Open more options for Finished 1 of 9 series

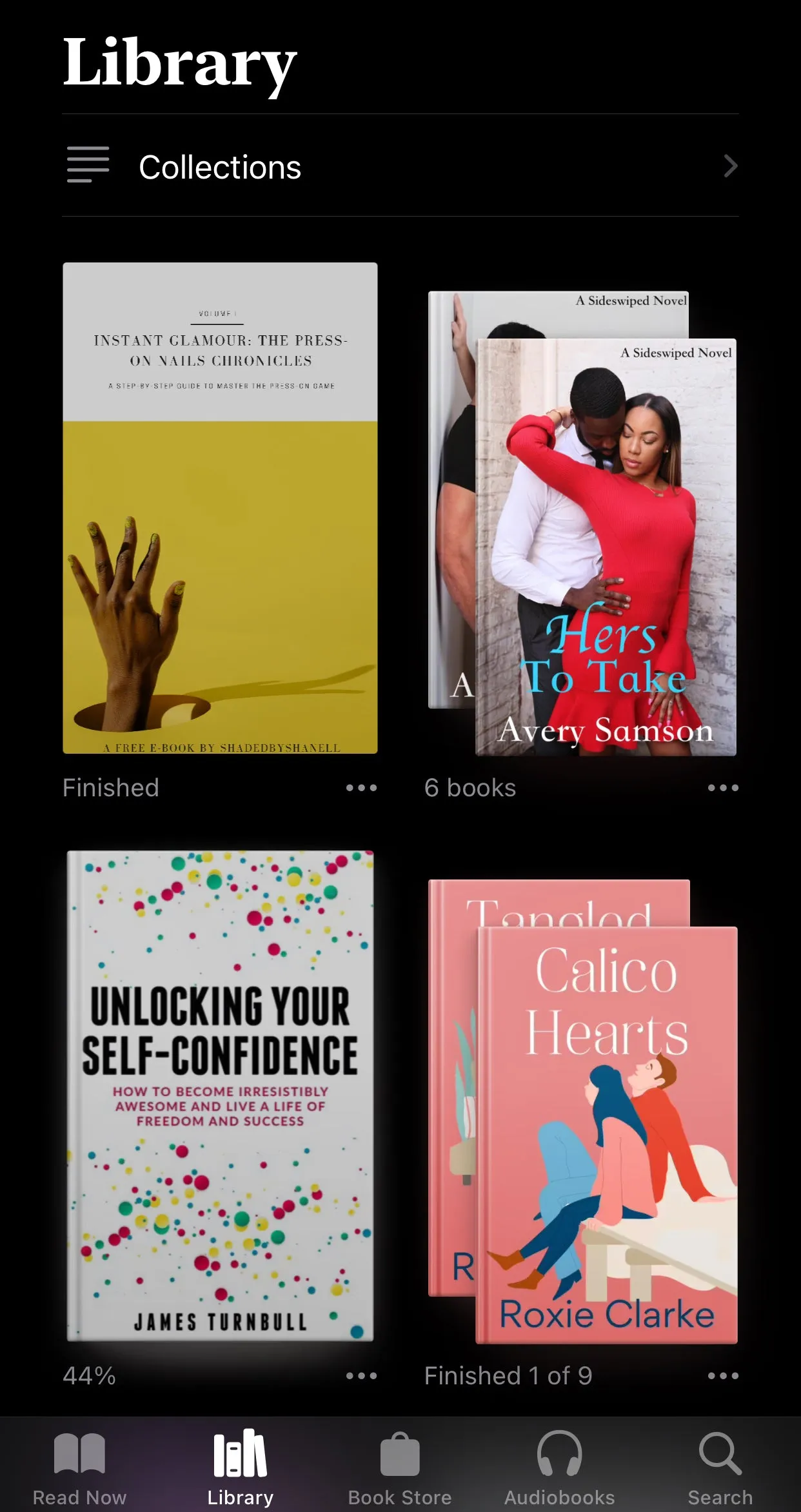click(x=722, y=1375)
